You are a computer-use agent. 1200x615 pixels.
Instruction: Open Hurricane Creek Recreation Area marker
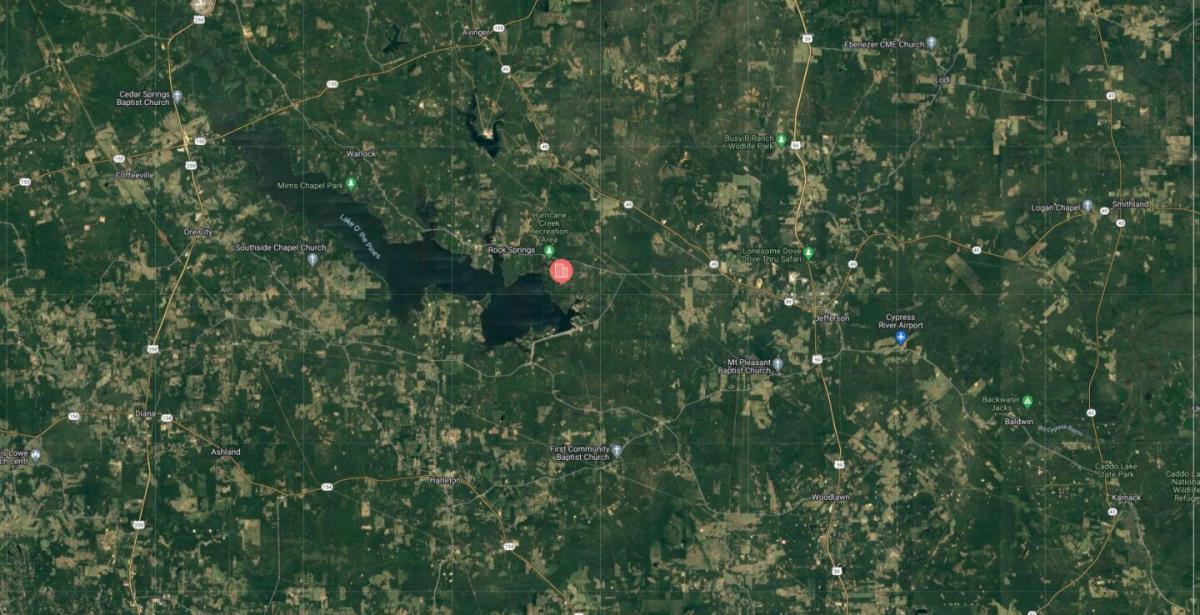pos(548,250)
